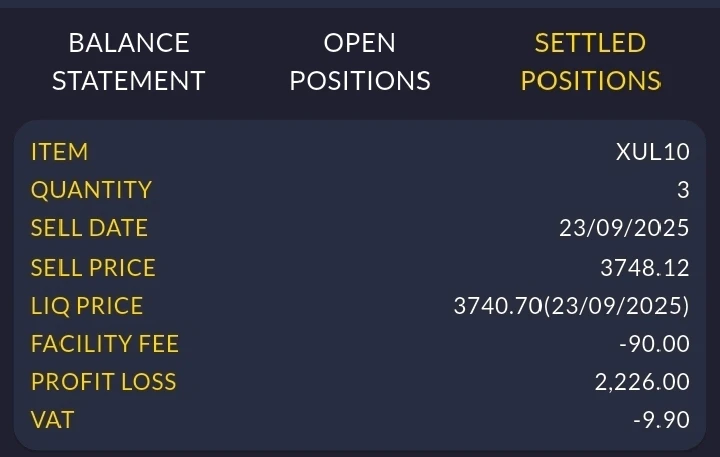Select the Settled Positions tab
Viewport: 720px width, 457px height.
tap(590, 62)
